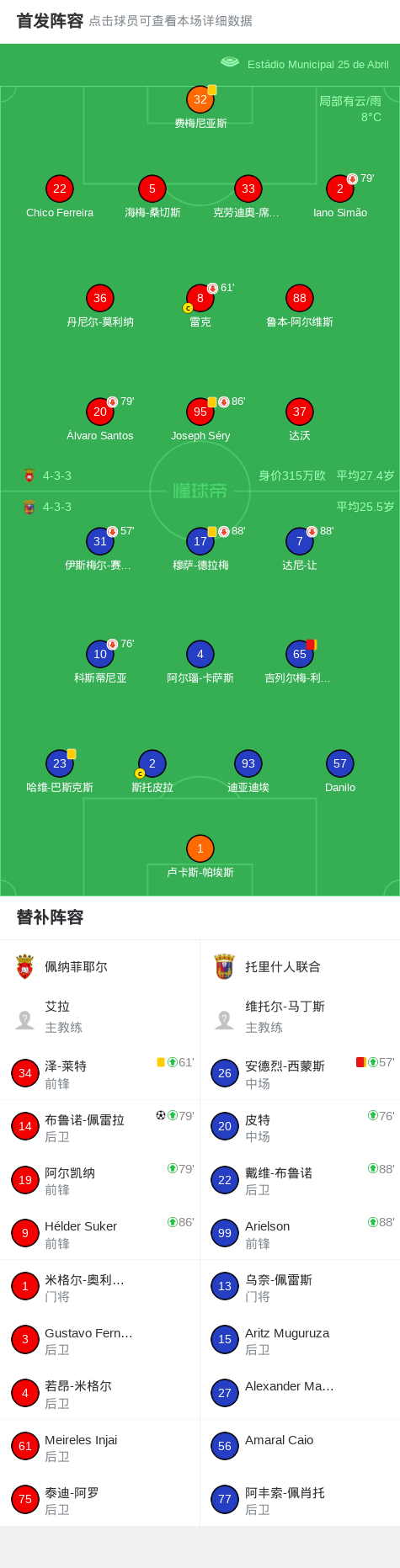Open Danilo number 57 stats
This screenshot has width=400, height=1568.
click(x=340, y=771)
